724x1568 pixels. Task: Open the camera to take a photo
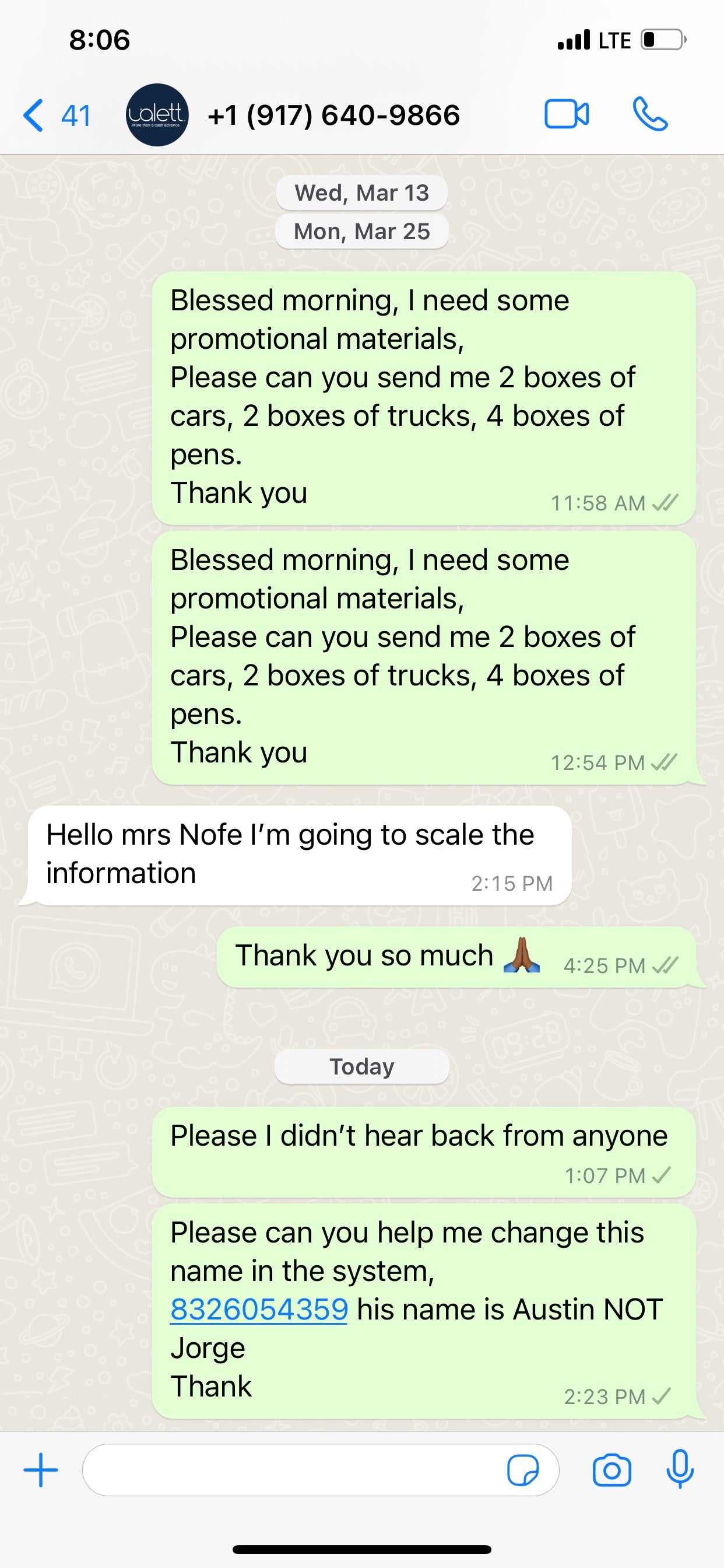click(x=611, y=1471)
